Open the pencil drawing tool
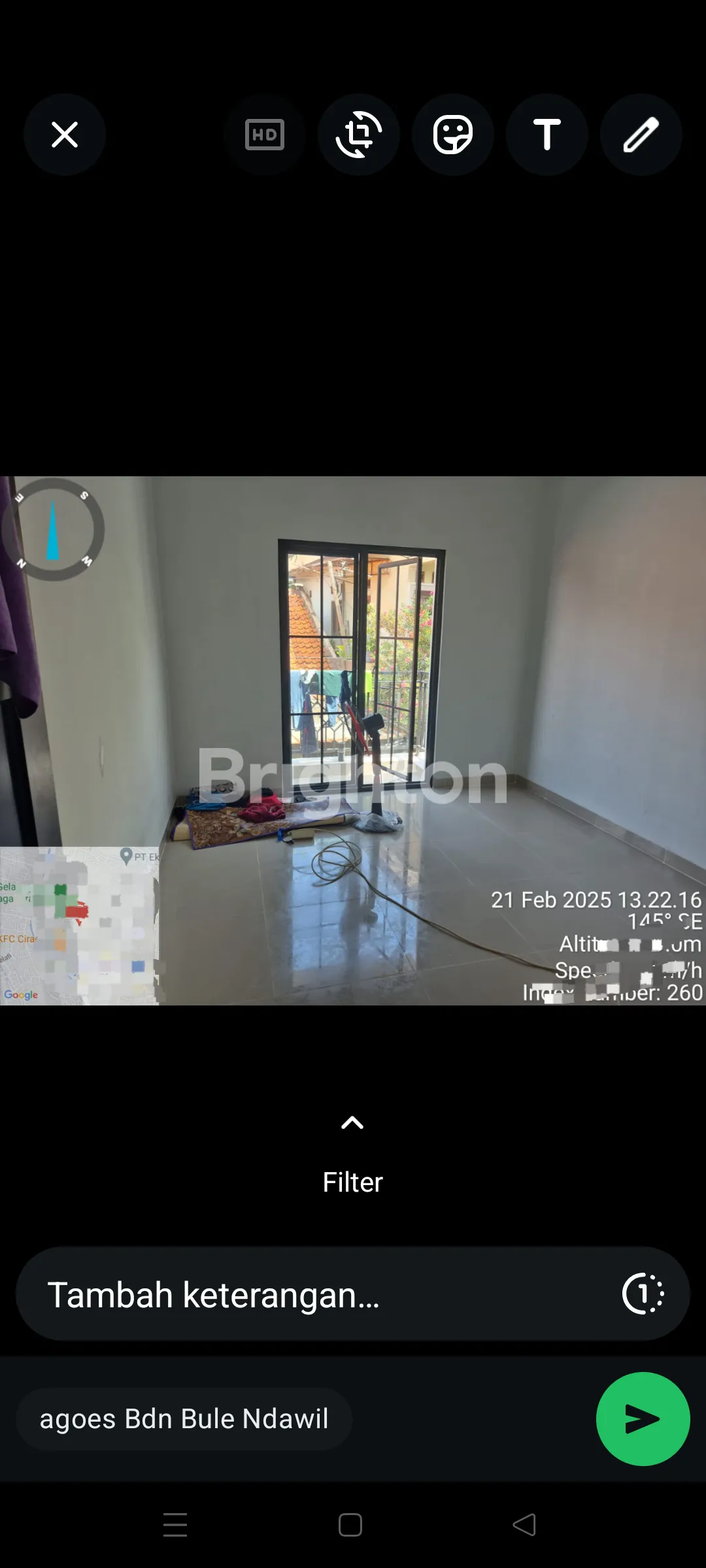Viewport: 706px width, 1568px height. coord(641,135)
